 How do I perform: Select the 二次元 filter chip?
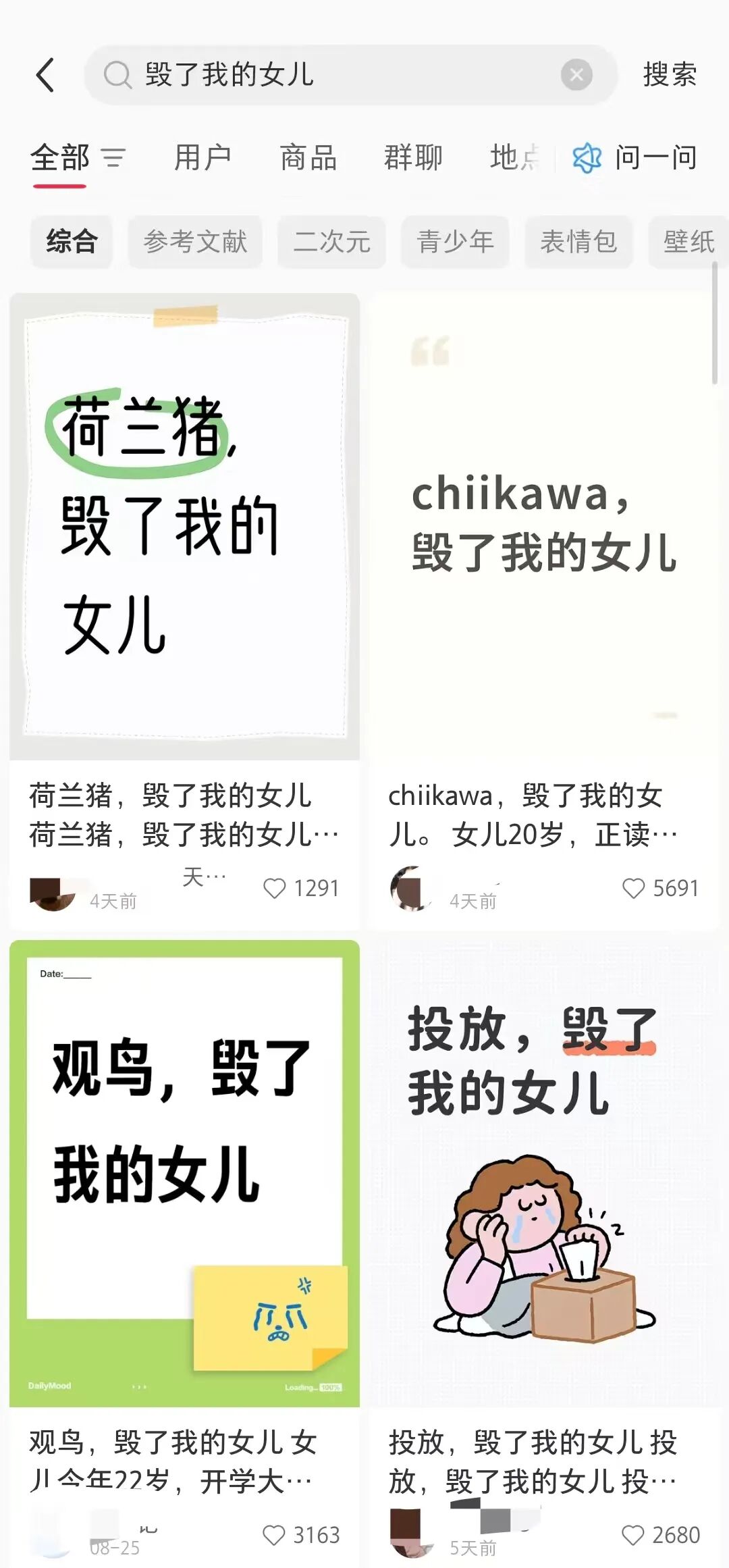[x=331, y=242]
